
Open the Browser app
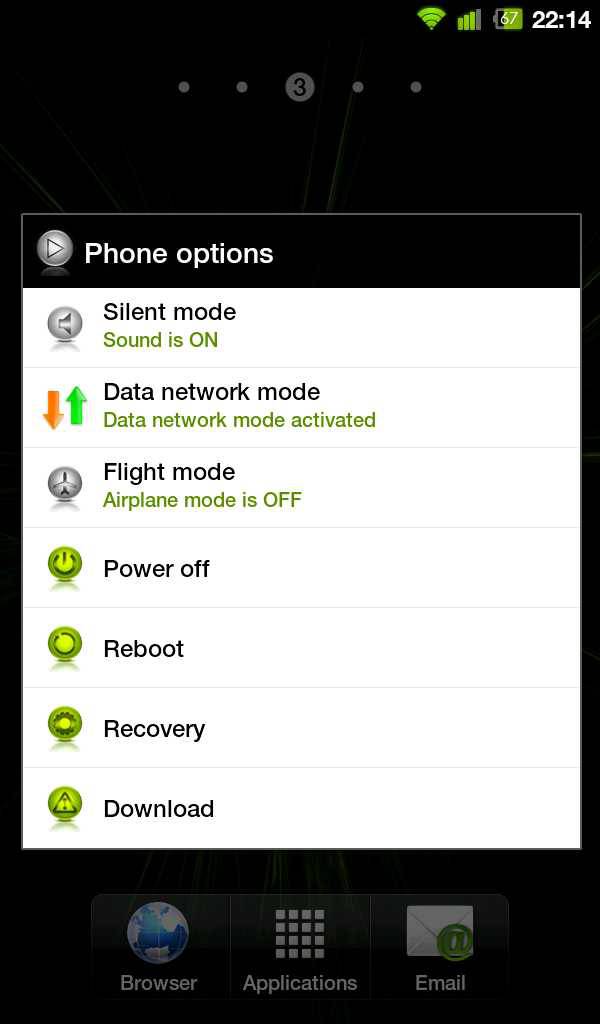coord(160,947)
